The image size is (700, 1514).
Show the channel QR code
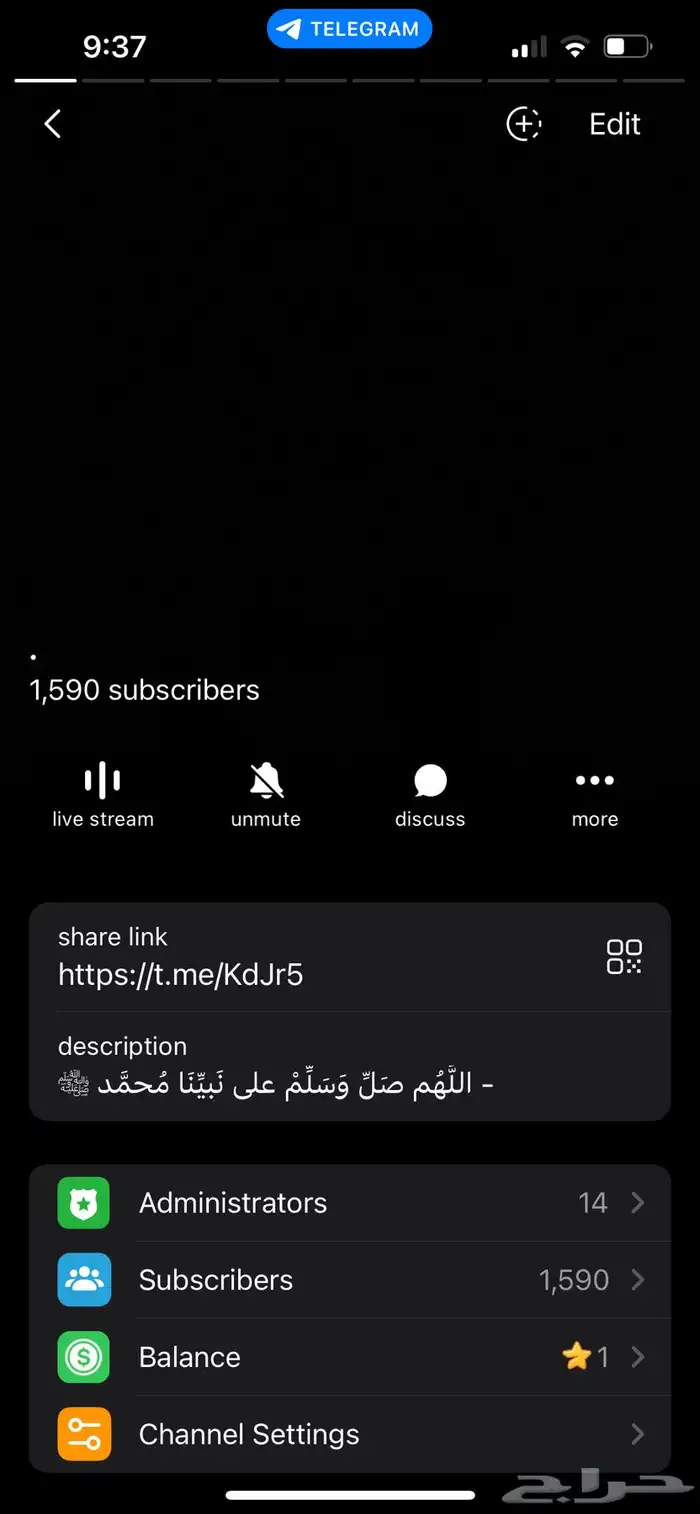click(624, 957)
